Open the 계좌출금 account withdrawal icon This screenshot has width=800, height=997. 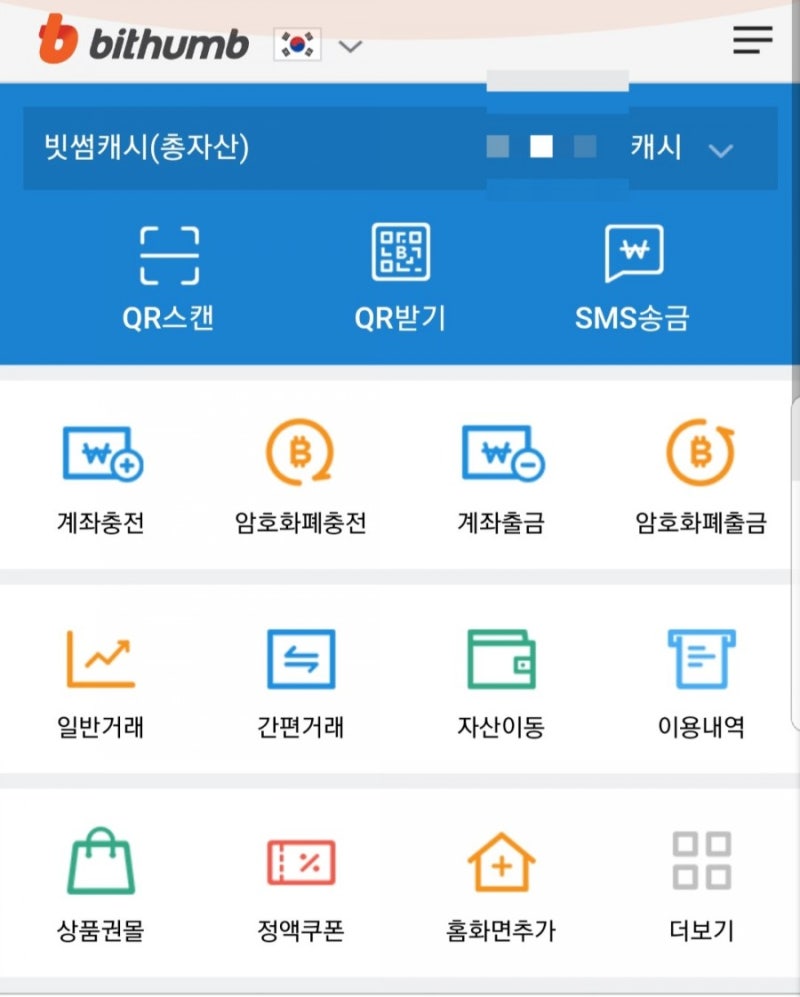(x=500, y=475)
